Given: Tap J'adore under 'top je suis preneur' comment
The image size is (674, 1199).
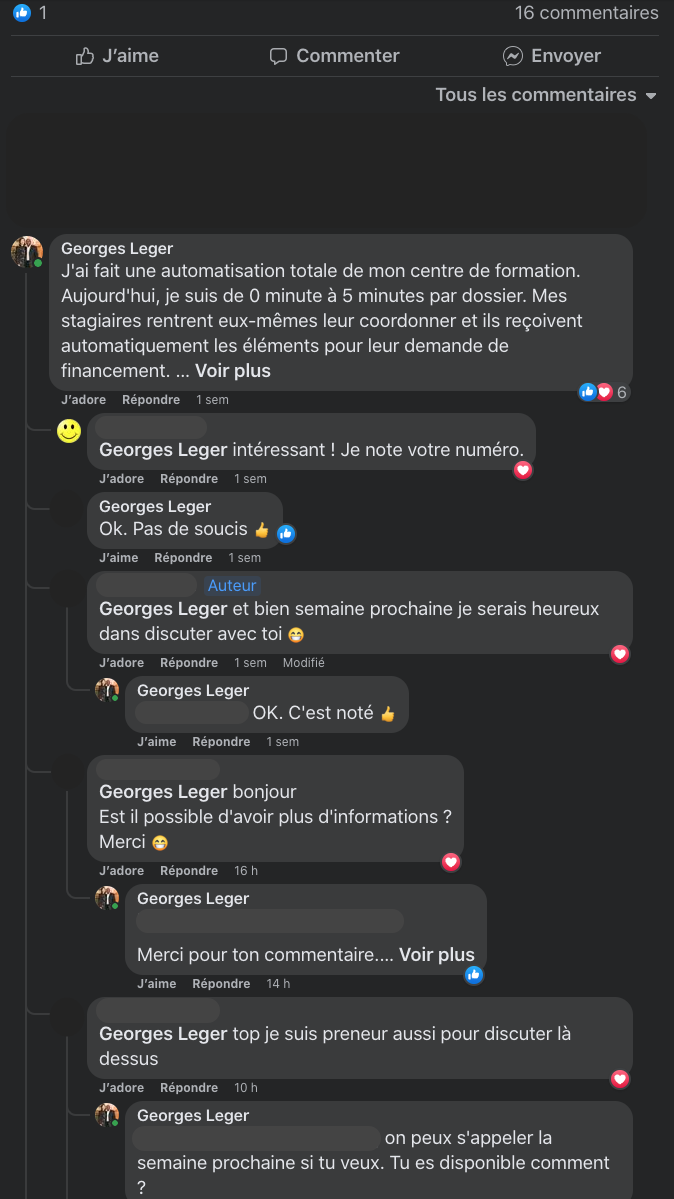Looking at the screenshot, I should click(121, 1088).
